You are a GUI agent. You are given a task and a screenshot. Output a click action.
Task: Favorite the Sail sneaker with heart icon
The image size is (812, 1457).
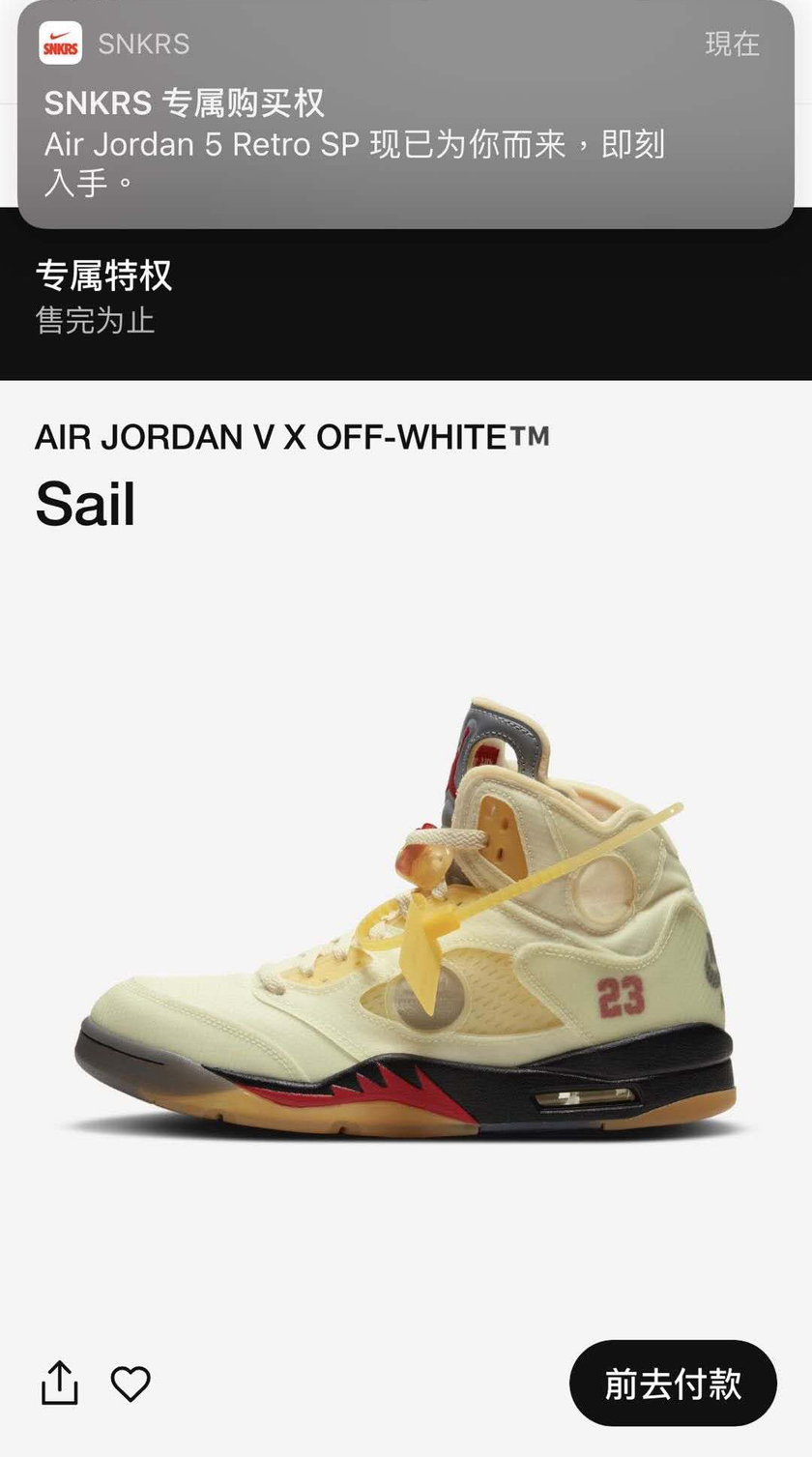pyautogui.click(x=130, y=1384)
